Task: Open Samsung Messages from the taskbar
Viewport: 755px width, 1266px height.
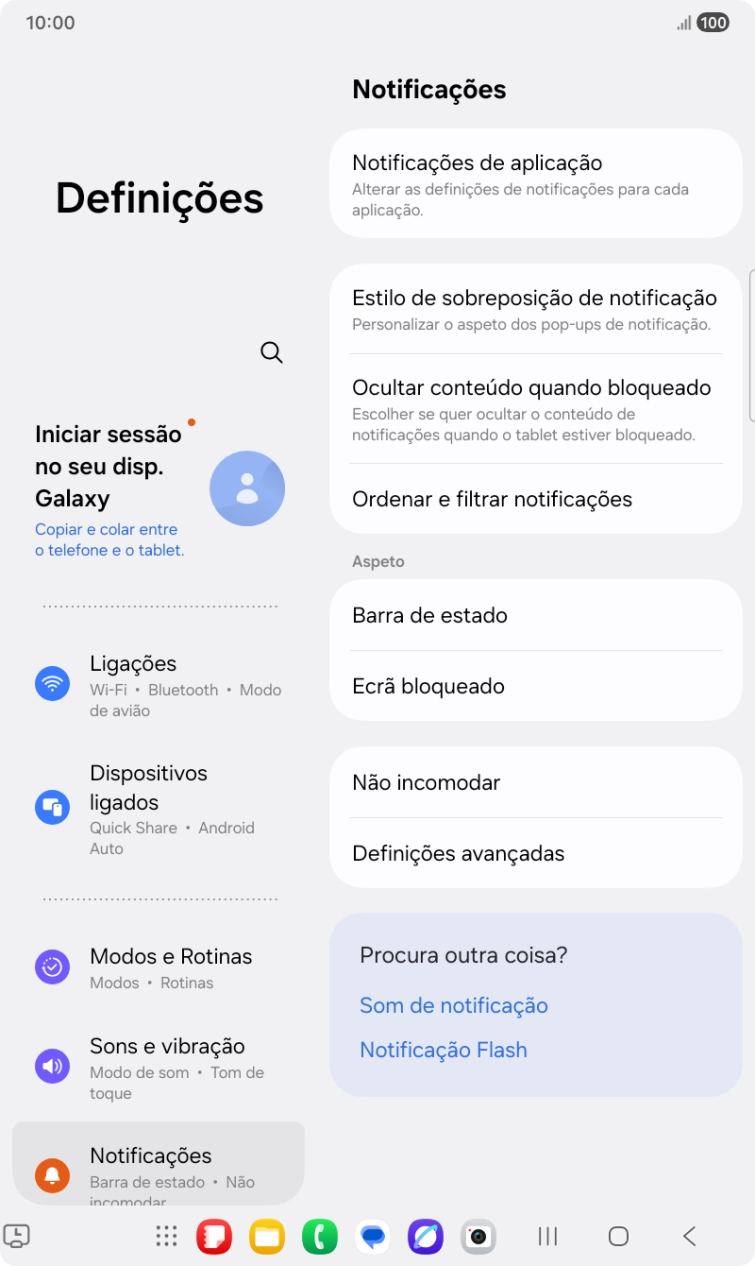Action: (x=373, y=1237)
